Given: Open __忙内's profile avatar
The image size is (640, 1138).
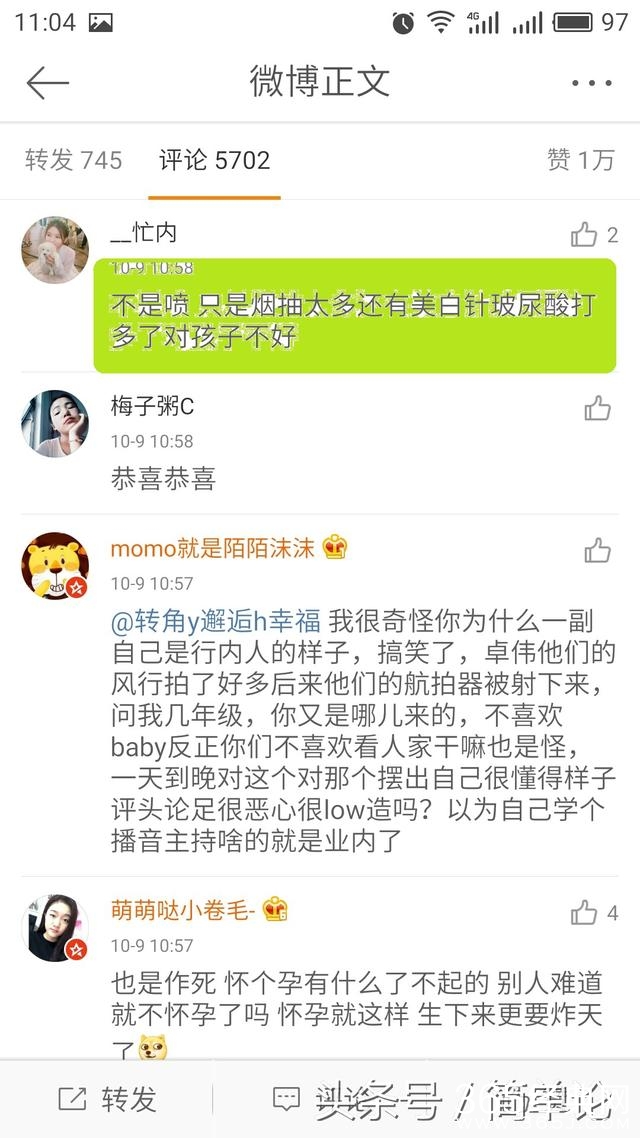Looking at the screenshot, I should [55, 249].
